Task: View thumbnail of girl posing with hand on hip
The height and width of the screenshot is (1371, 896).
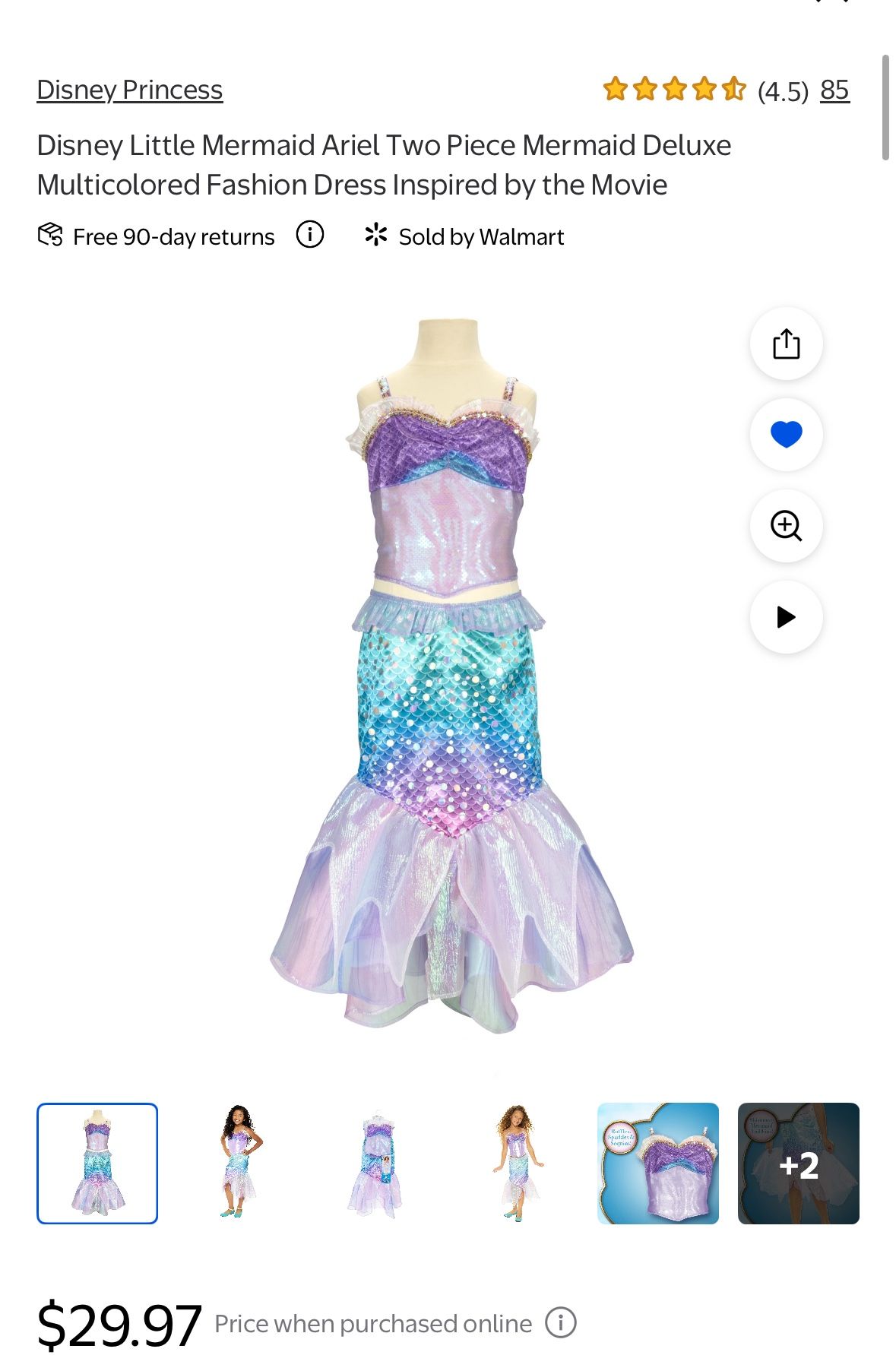Action: pos(238,1163)
